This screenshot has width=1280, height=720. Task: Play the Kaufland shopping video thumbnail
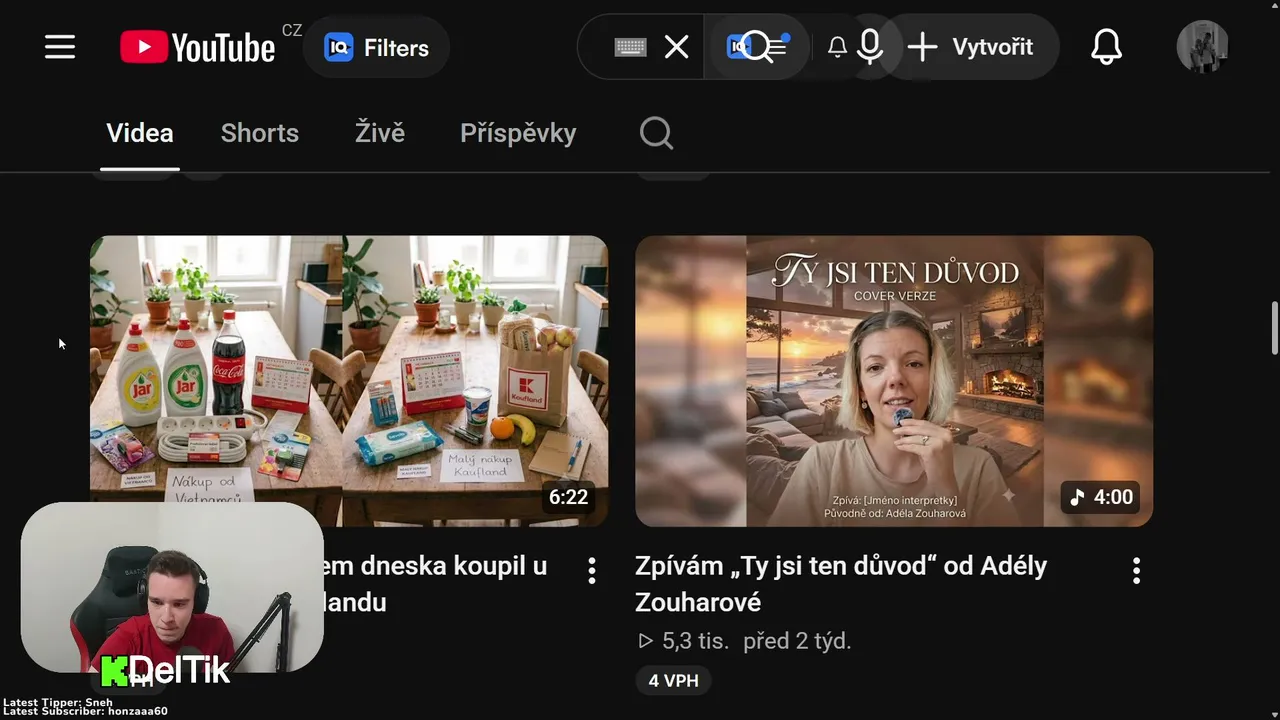(x=349, y=380)
